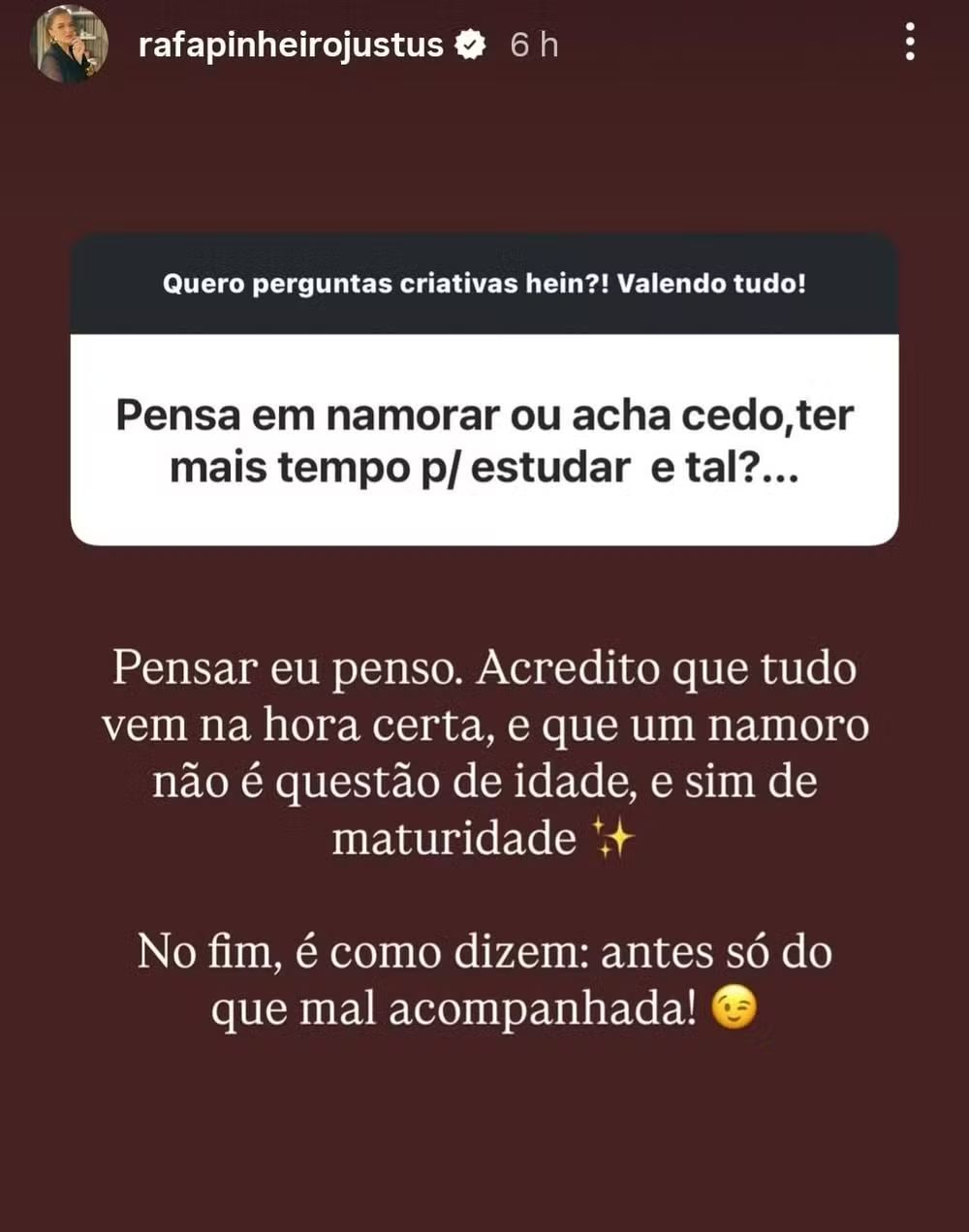Screen dimensions: 969x1232
Task: Open the story overflow menu
Action: click(909, 43)
